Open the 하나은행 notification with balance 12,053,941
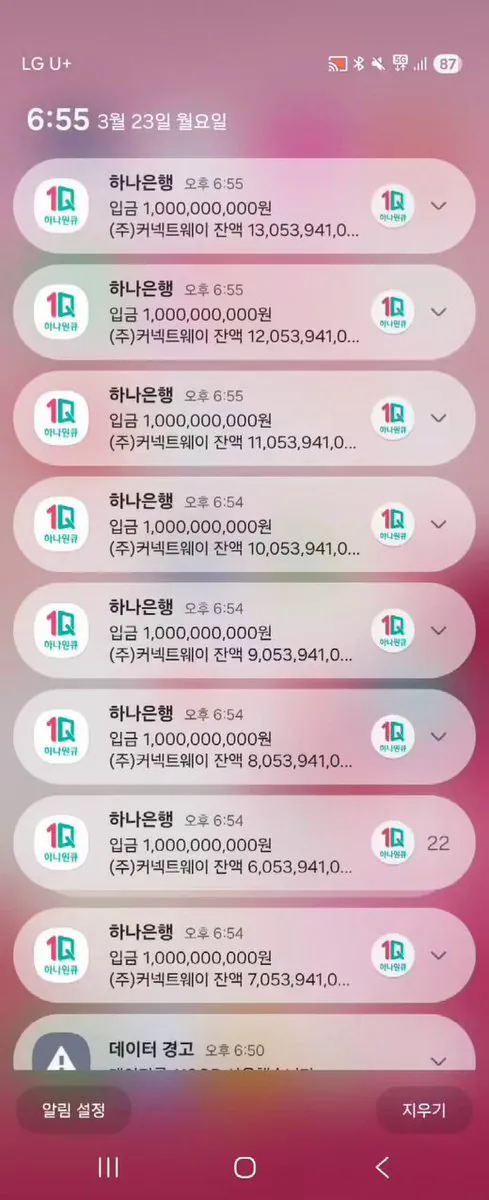This screenshot has width=489, height=1200. click(x=244, y=312)
